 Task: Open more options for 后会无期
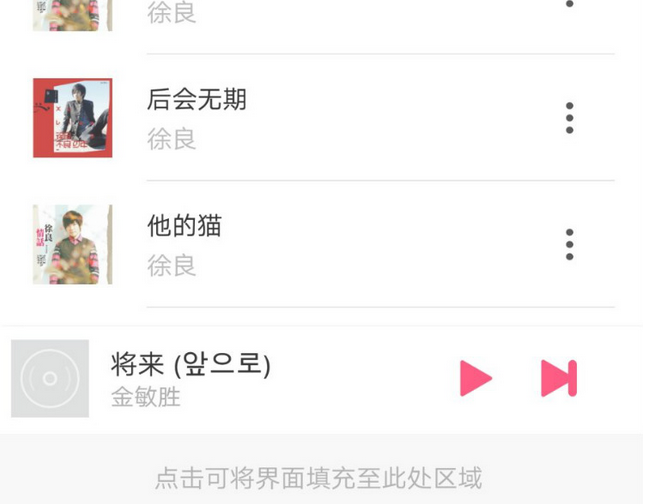[x=569, y=118]
